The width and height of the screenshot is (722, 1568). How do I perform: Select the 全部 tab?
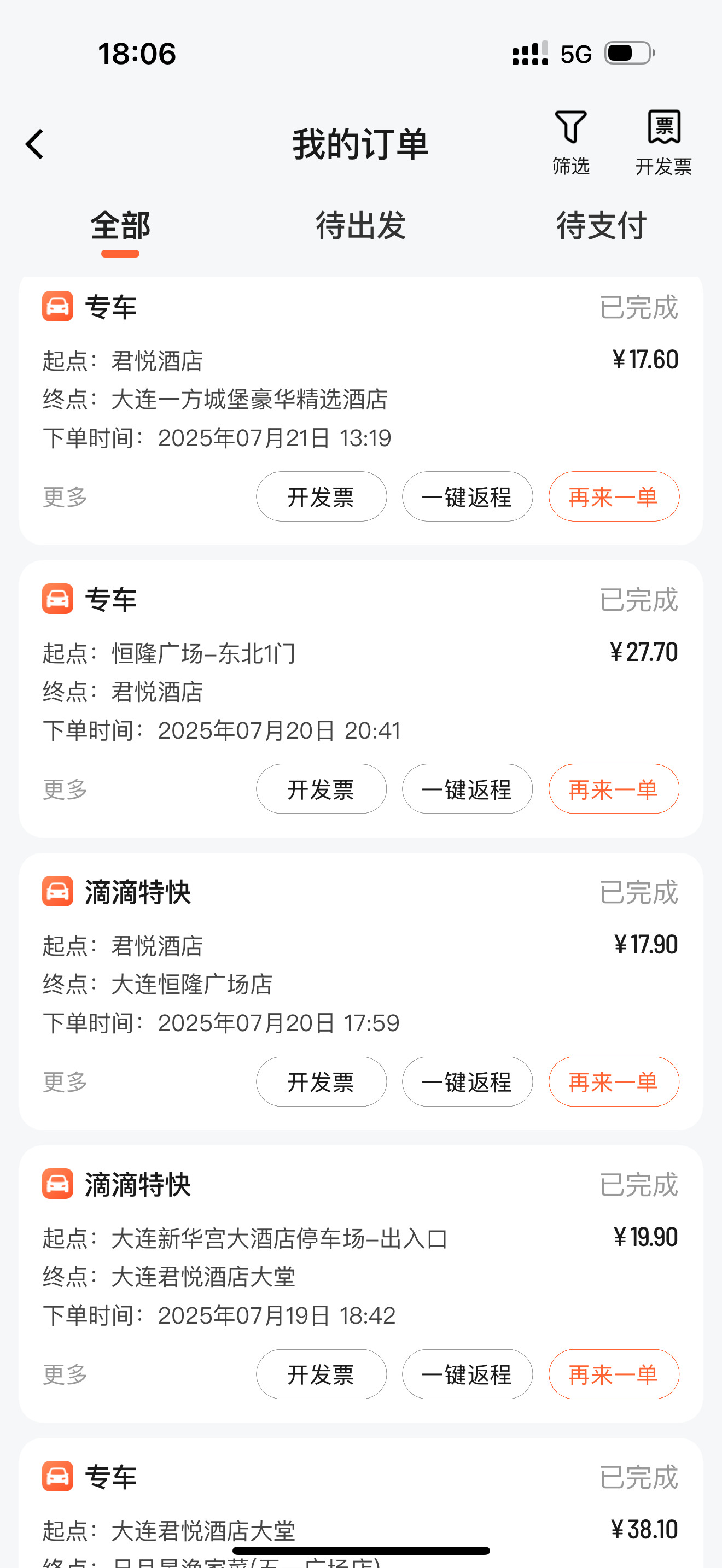(120, 226)
